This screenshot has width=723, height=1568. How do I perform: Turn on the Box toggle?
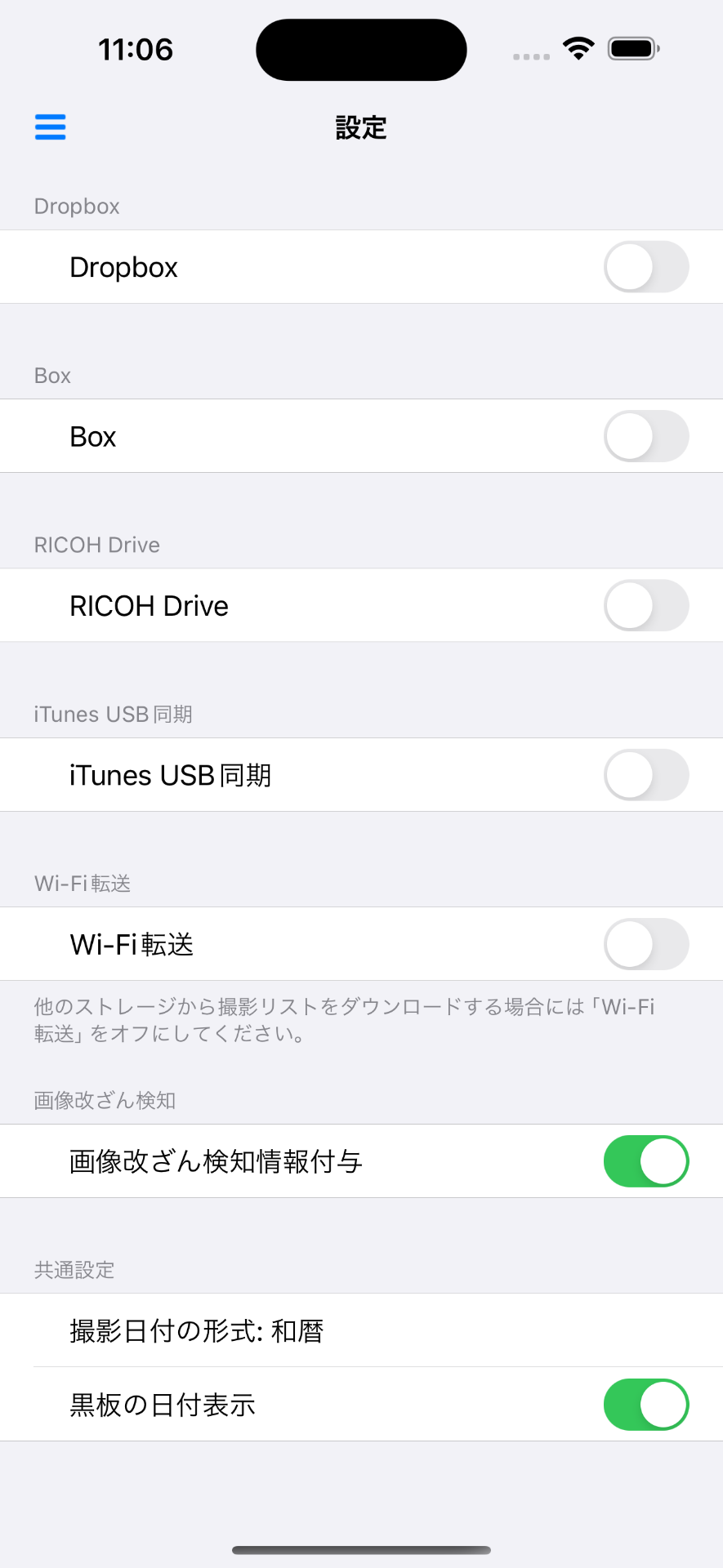pyautogui.click(x=645, y=436)
